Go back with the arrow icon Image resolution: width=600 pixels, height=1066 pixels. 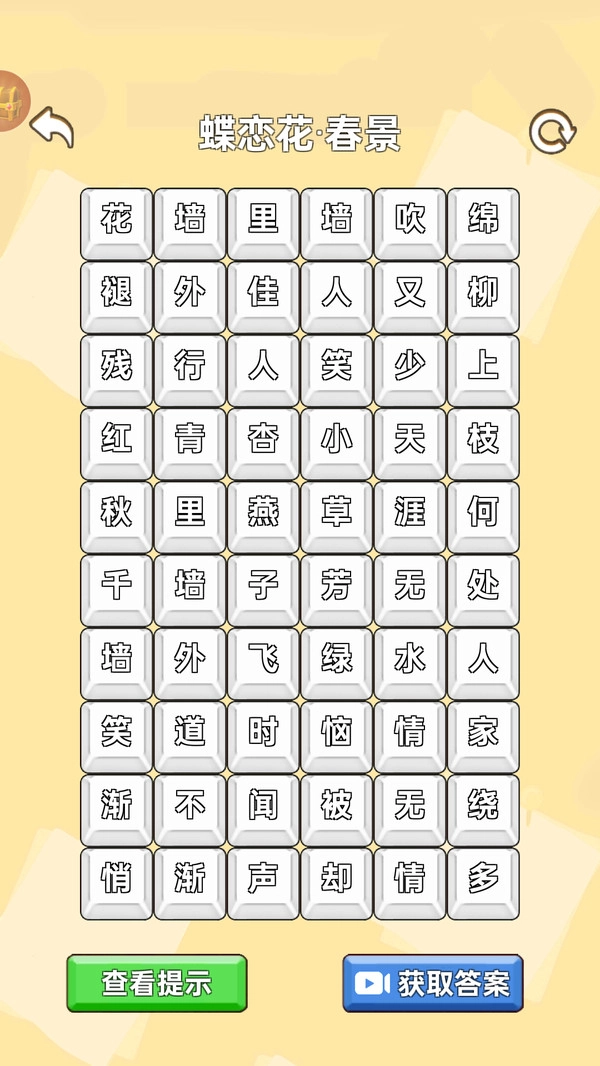pyautogui.click(x=52, y=128)
